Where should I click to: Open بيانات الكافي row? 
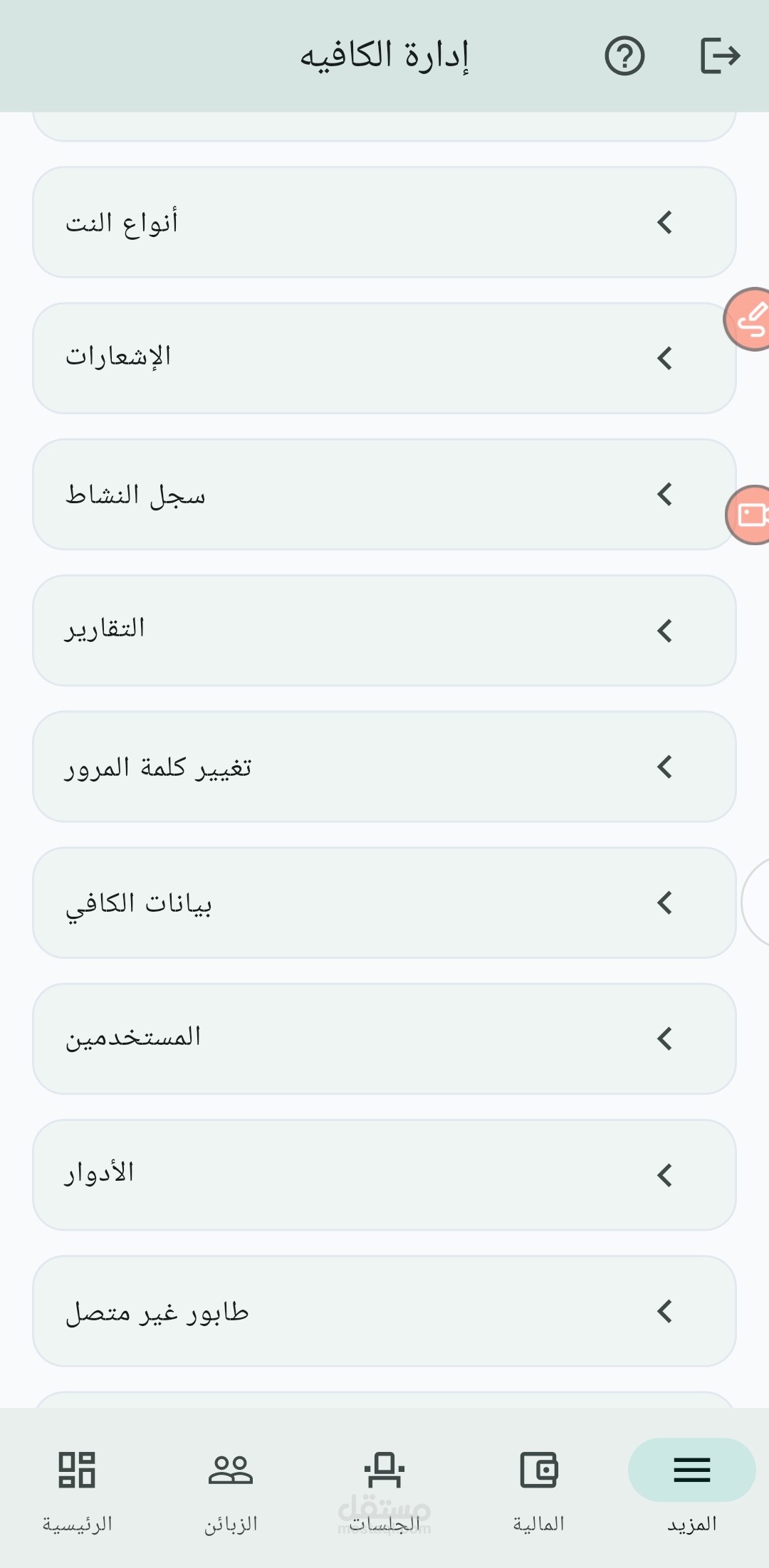(x=384, y=903)
